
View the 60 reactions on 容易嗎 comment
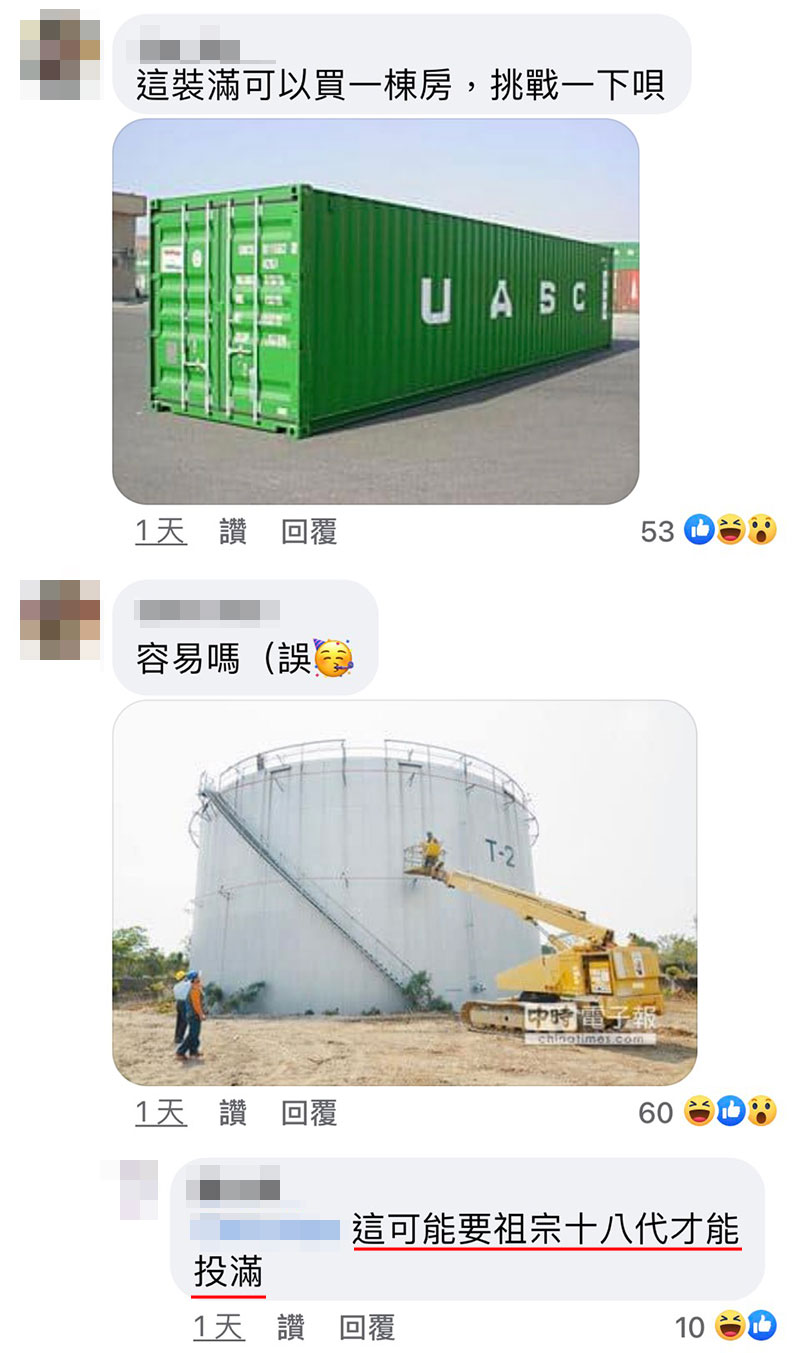708,1112
